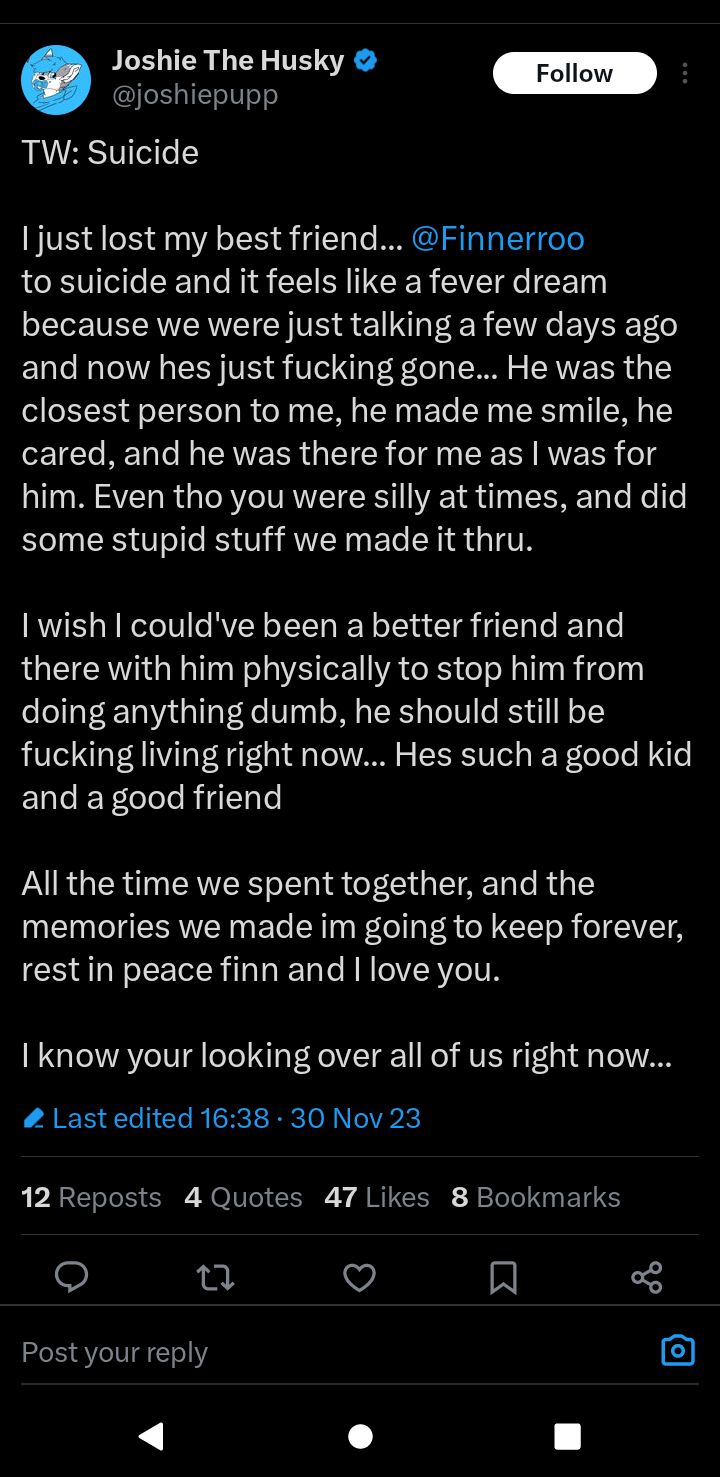Repost this post
Viewport: 720px width, 1477px height.
click(x=215, y=1277)
